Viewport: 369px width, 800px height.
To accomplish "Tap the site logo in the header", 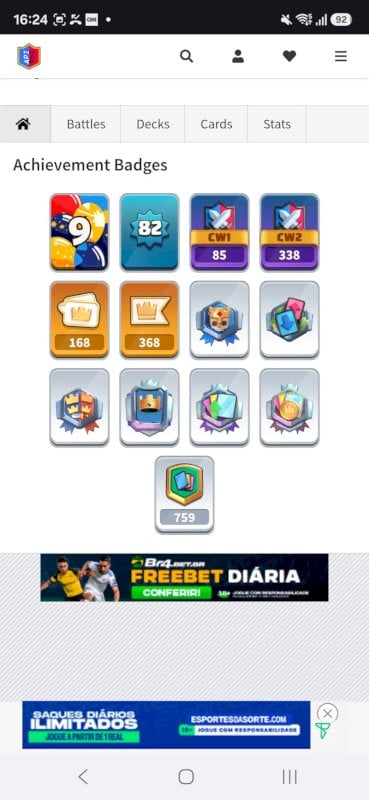I will [x=29, y=56].
